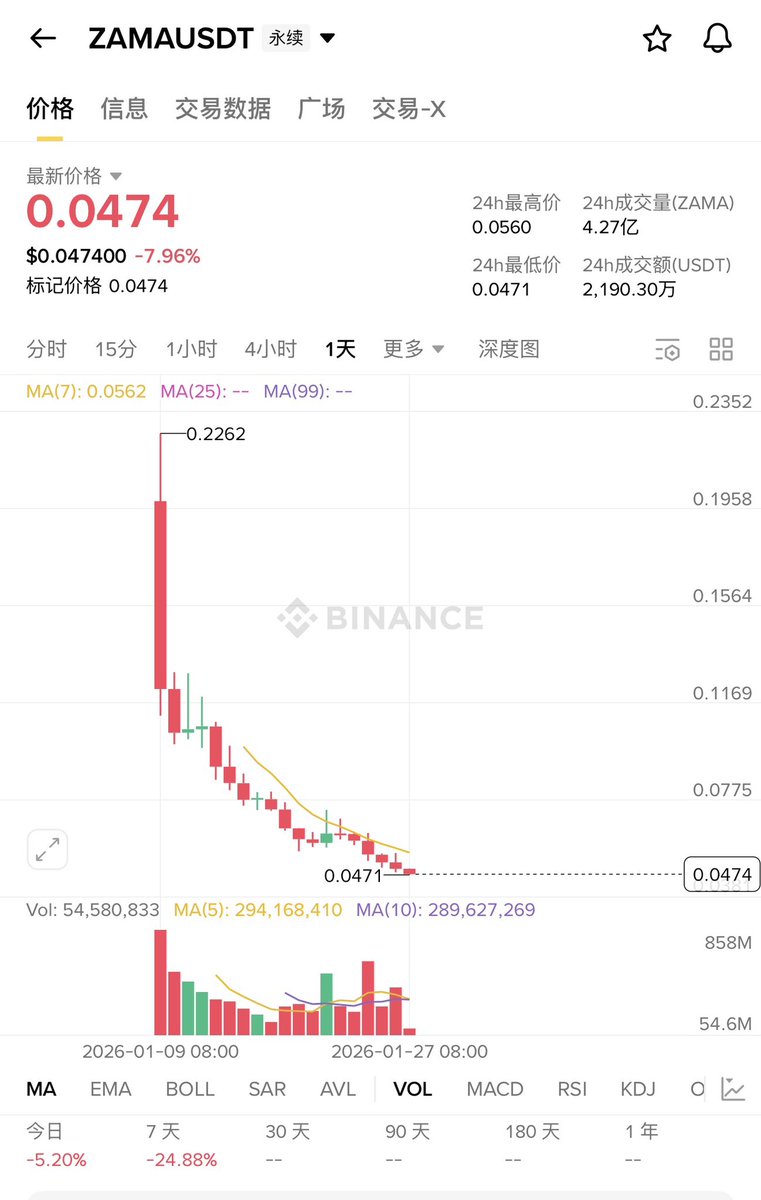Select the 1小时 chart interval

(191, 349)
